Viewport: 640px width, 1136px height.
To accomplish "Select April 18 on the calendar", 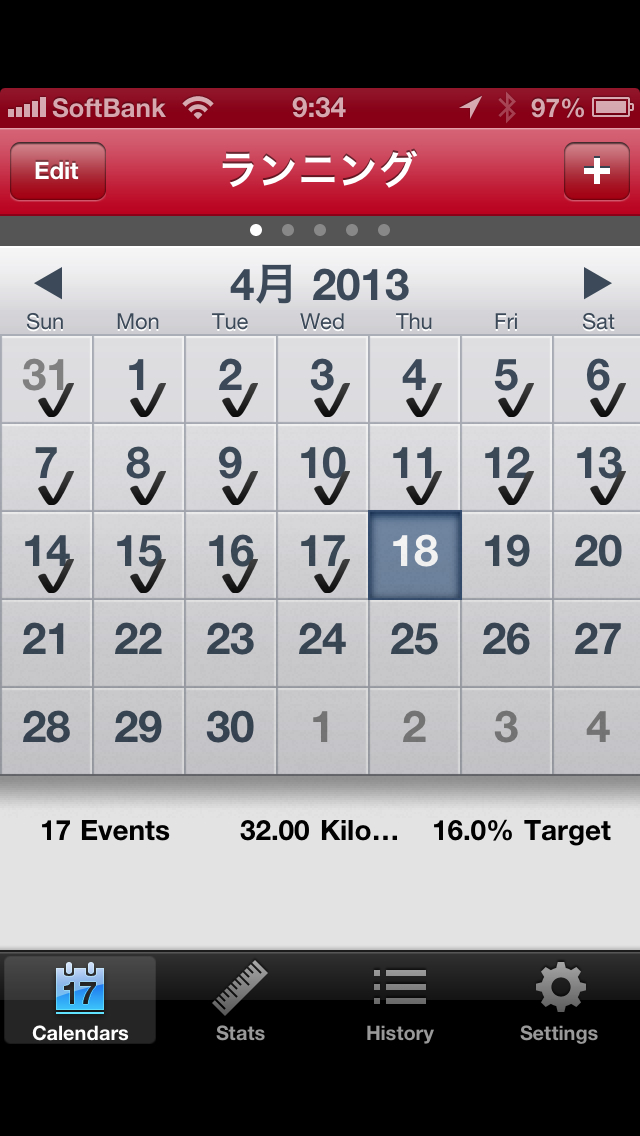I will coord(415,555).
